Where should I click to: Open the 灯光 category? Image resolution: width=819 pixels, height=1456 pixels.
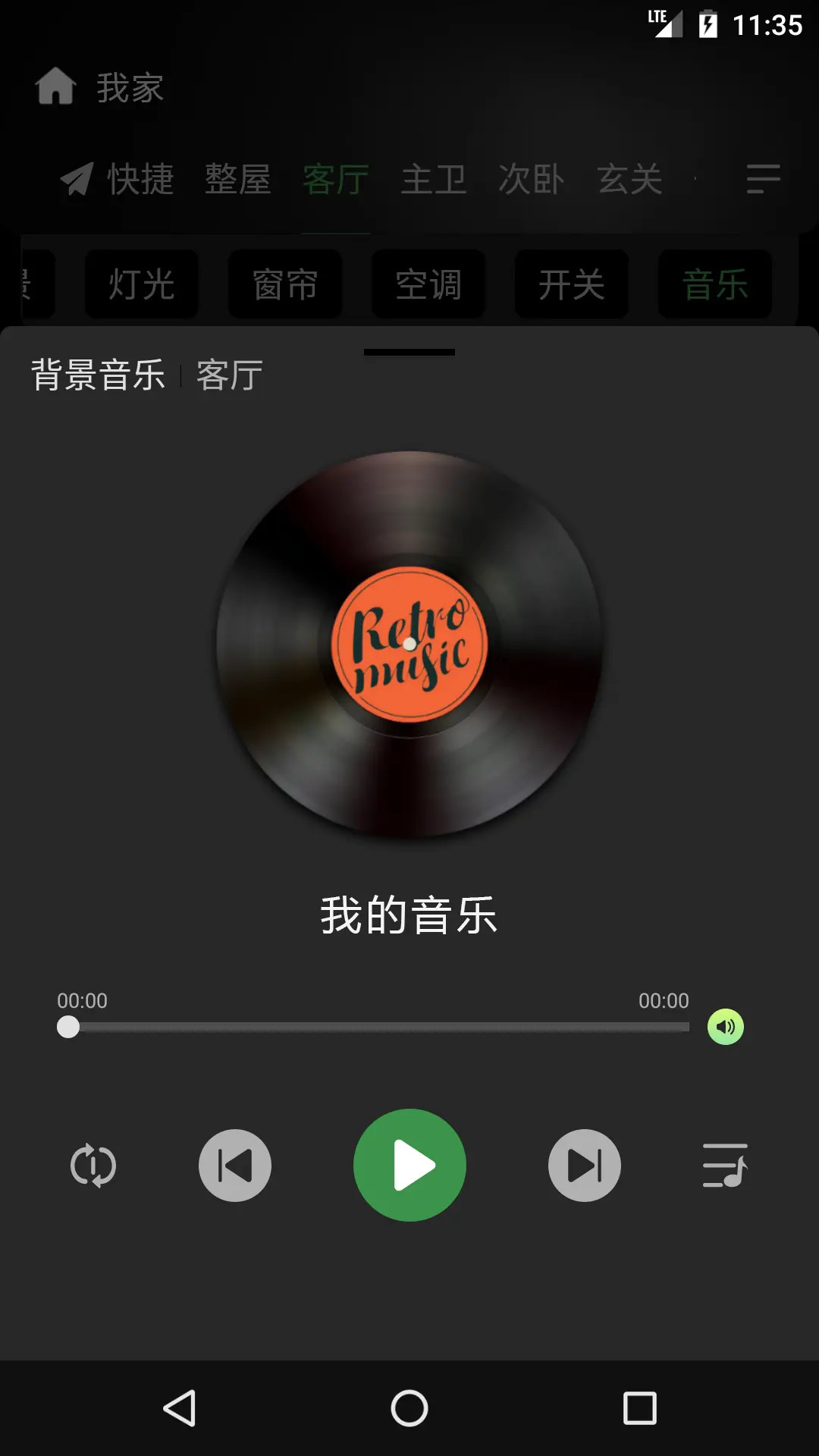pyautogui.click(x=142, y=284)
